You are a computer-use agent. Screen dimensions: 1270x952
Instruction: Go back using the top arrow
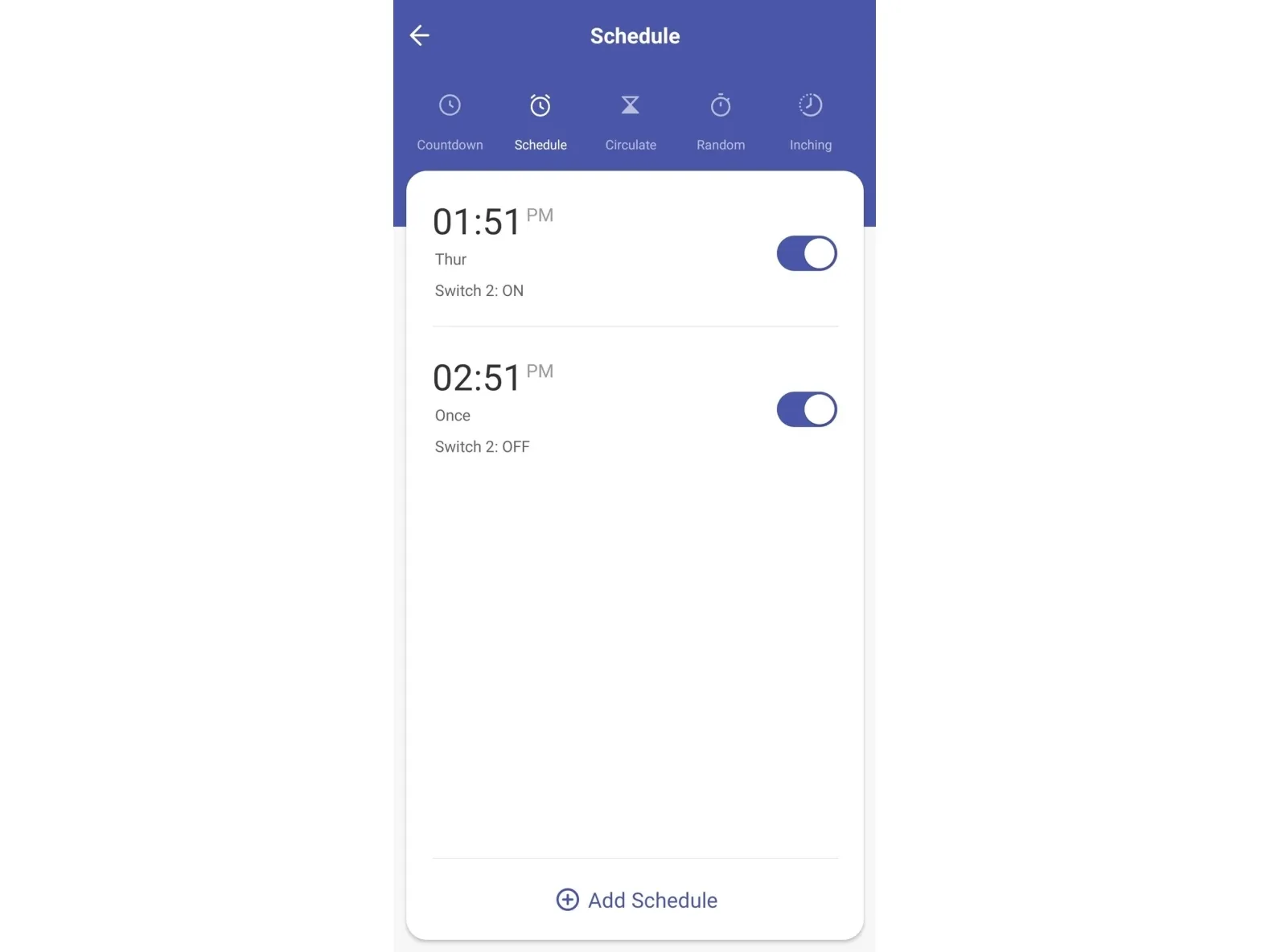click(419, 35)
